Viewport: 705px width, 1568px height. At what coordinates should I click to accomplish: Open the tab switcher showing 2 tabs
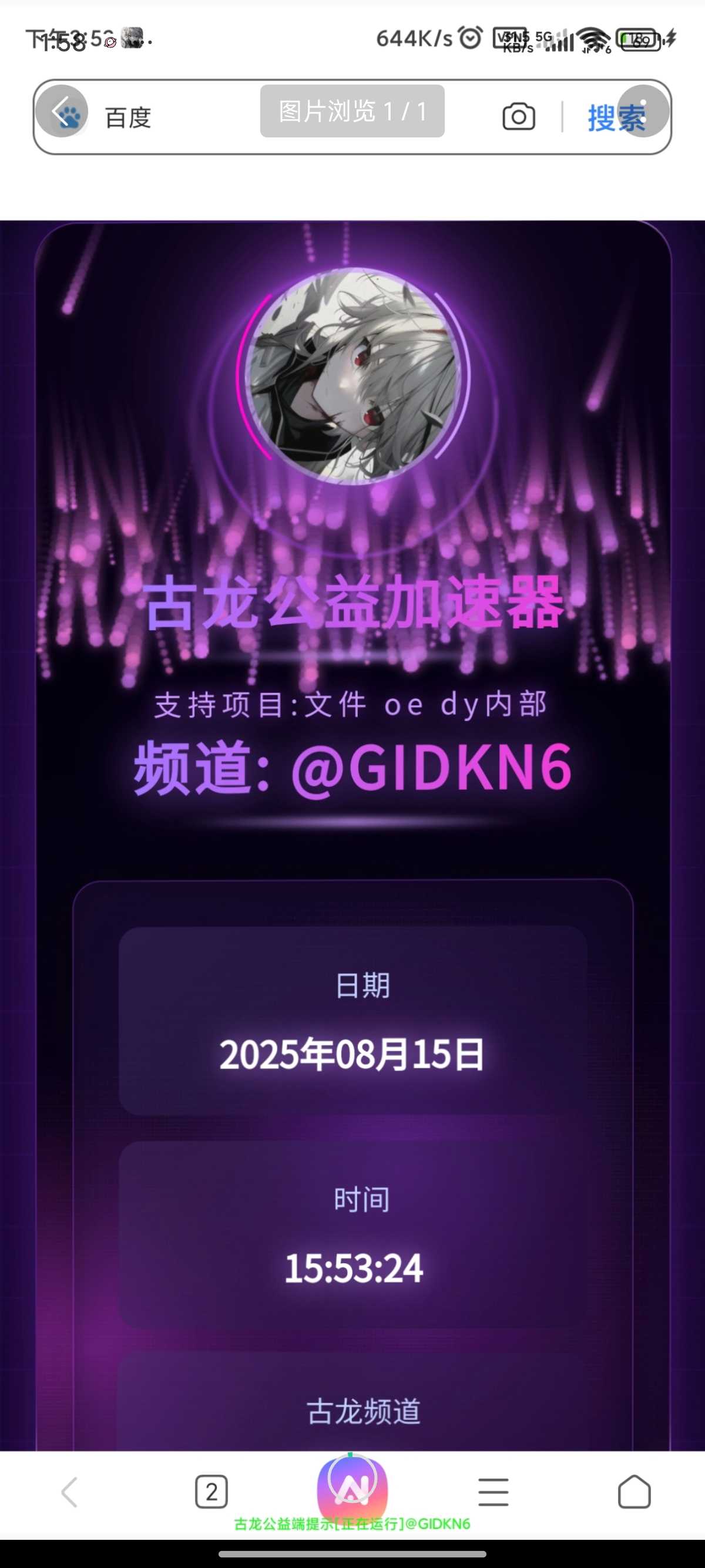(x=211, y=1492)
